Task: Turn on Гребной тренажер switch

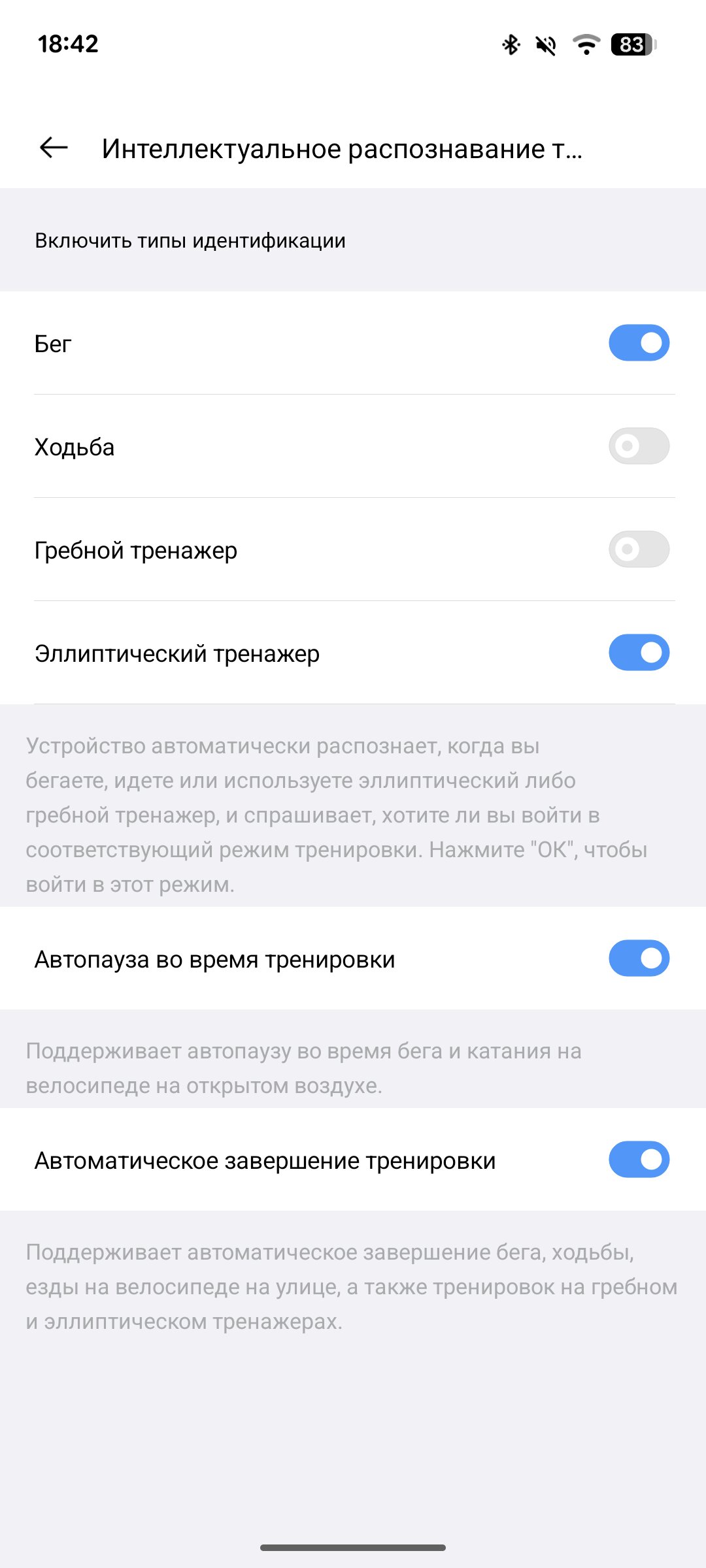Action: point(639,549)
